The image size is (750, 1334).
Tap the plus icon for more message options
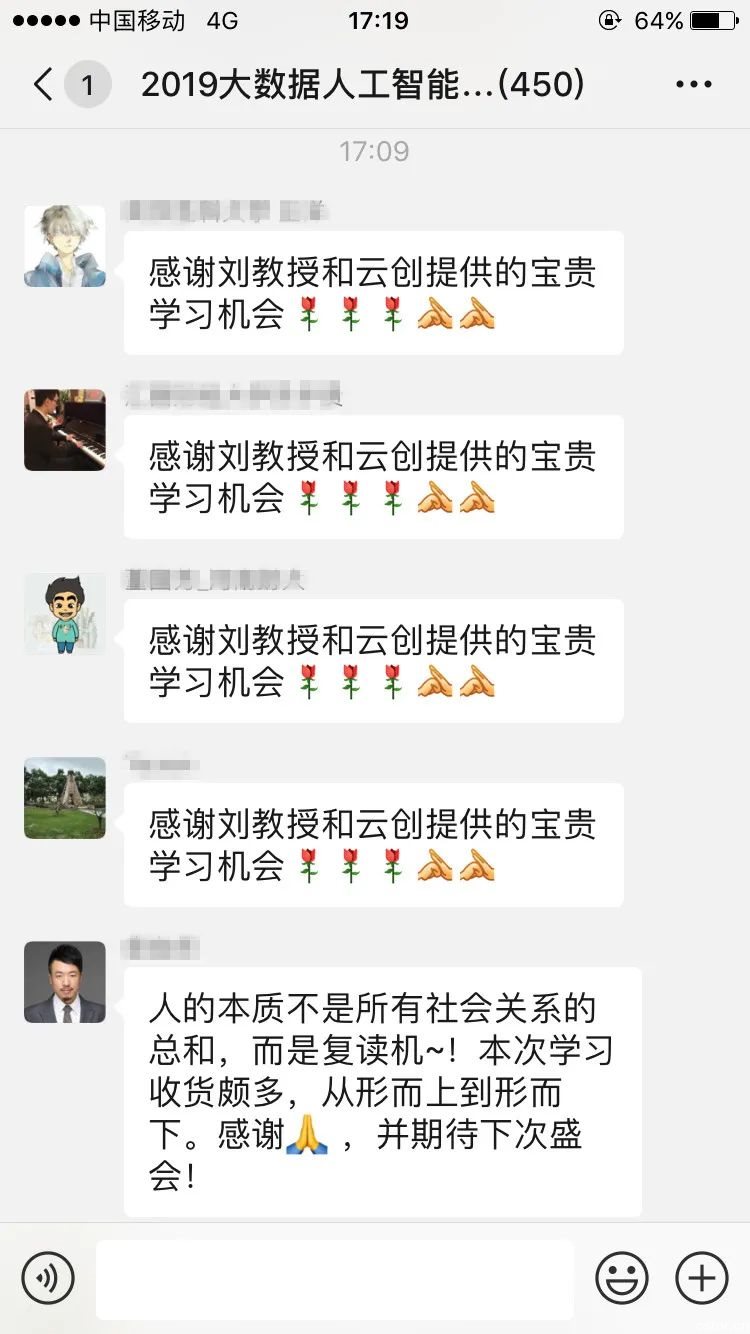pyautogui.click(x=701, y=1277)
